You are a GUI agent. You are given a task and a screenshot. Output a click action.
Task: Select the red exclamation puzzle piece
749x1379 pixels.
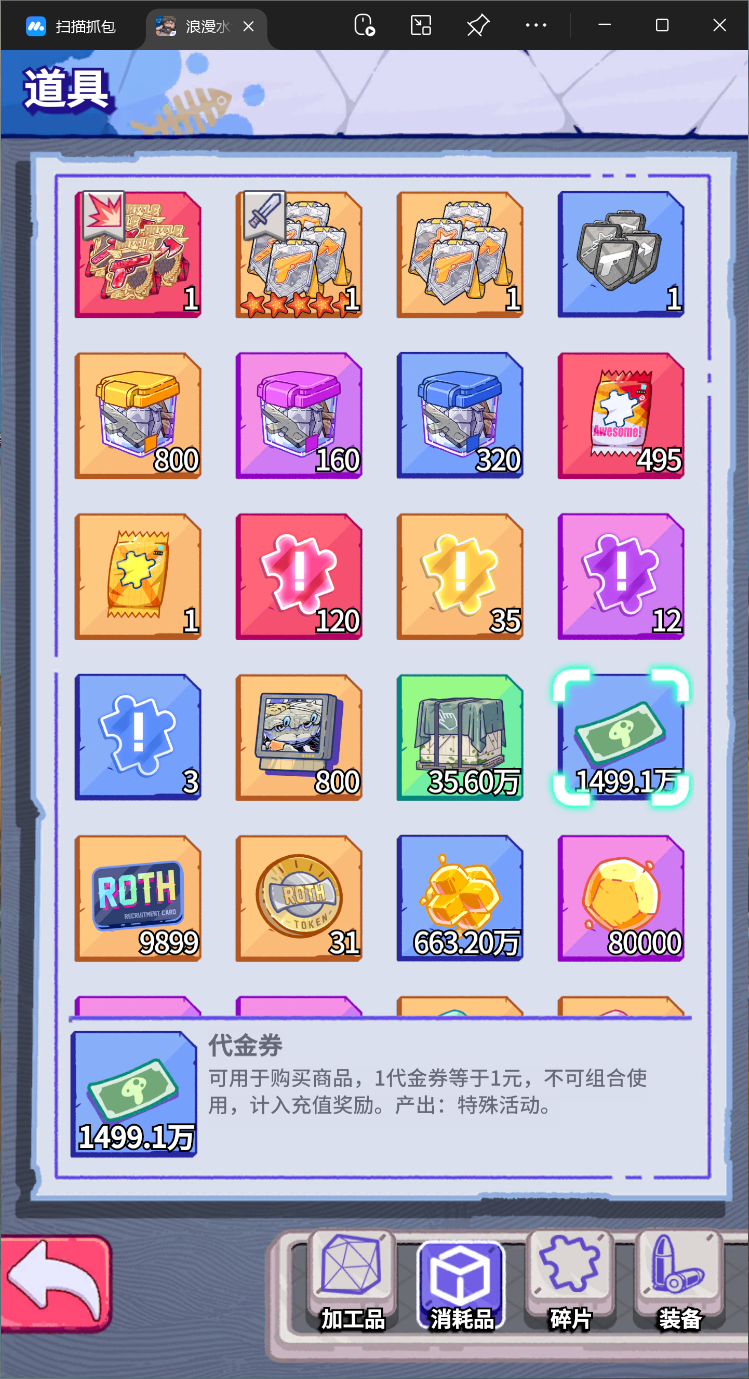pyautogui.click(x=298, y=576)
